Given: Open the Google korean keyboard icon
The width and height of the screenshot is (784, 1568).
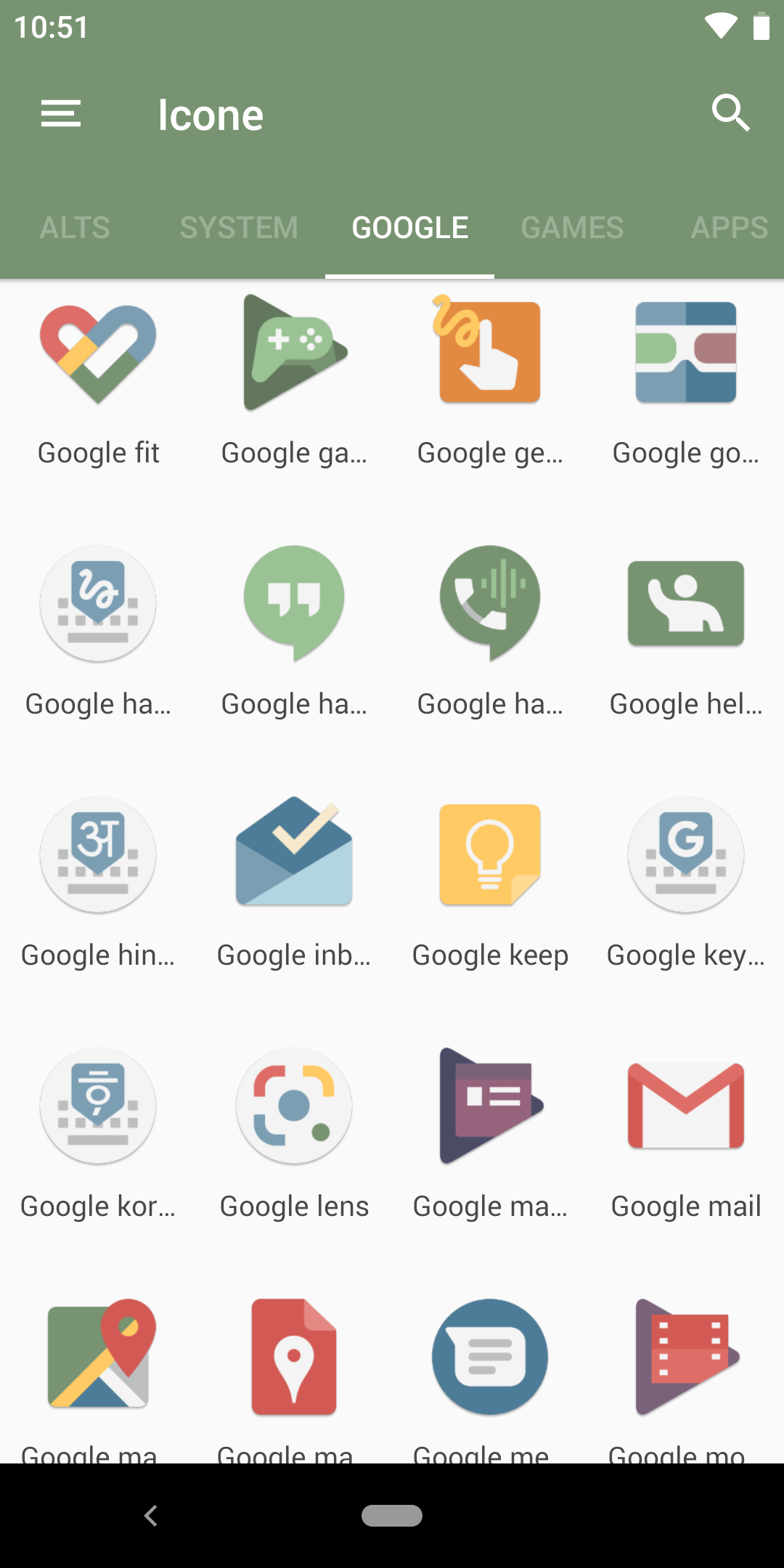Looking at the screenshot, I should click(x=98, y=1106).
